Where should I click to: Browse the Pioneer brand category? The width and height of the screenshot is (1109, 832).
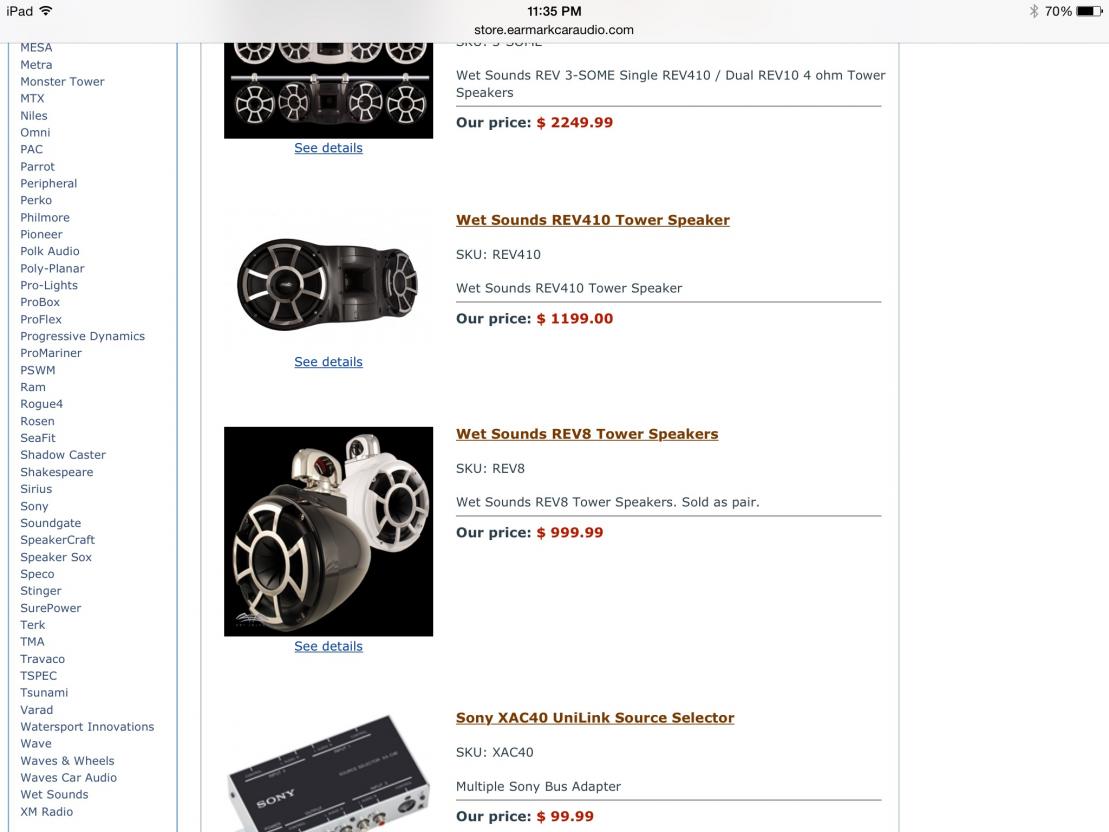[41, 234]
